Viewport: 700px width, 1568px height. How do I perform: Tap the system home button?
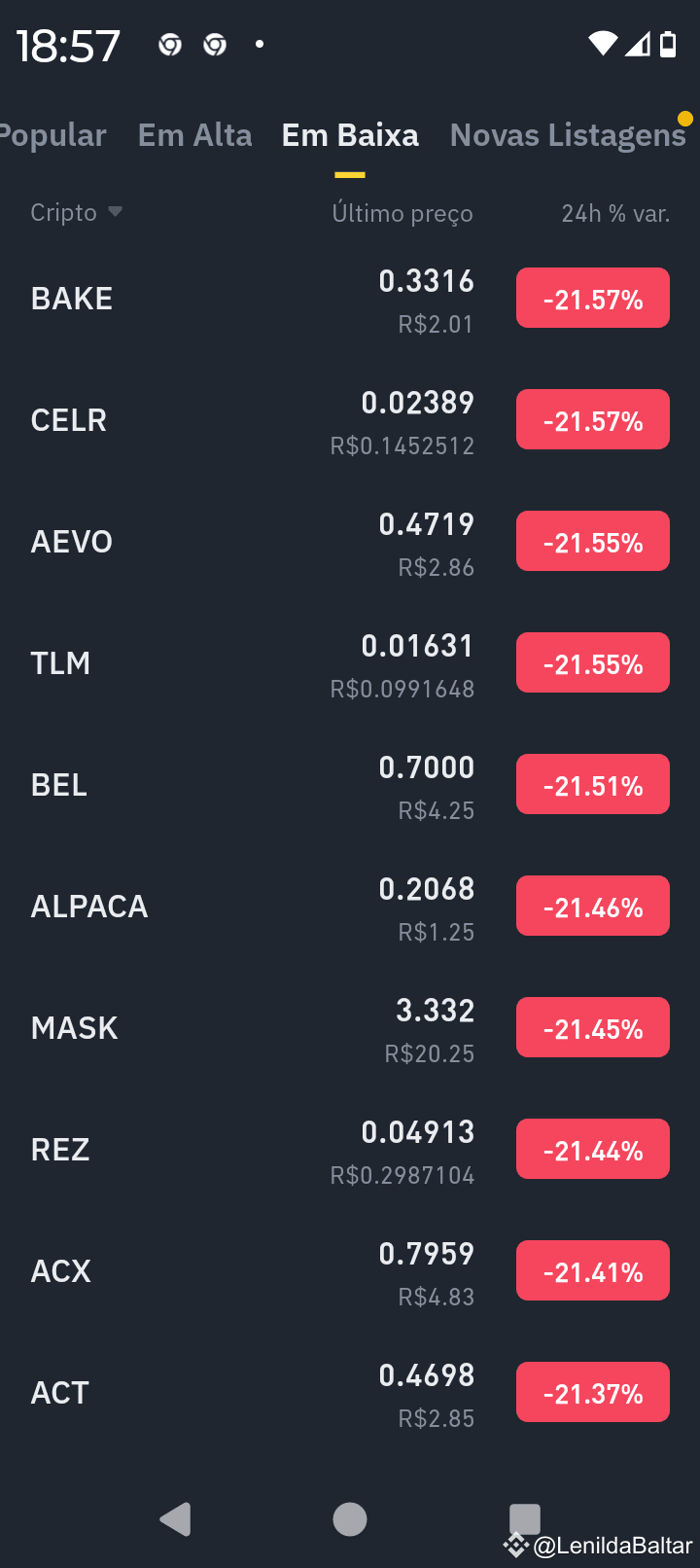[350, 1518]
